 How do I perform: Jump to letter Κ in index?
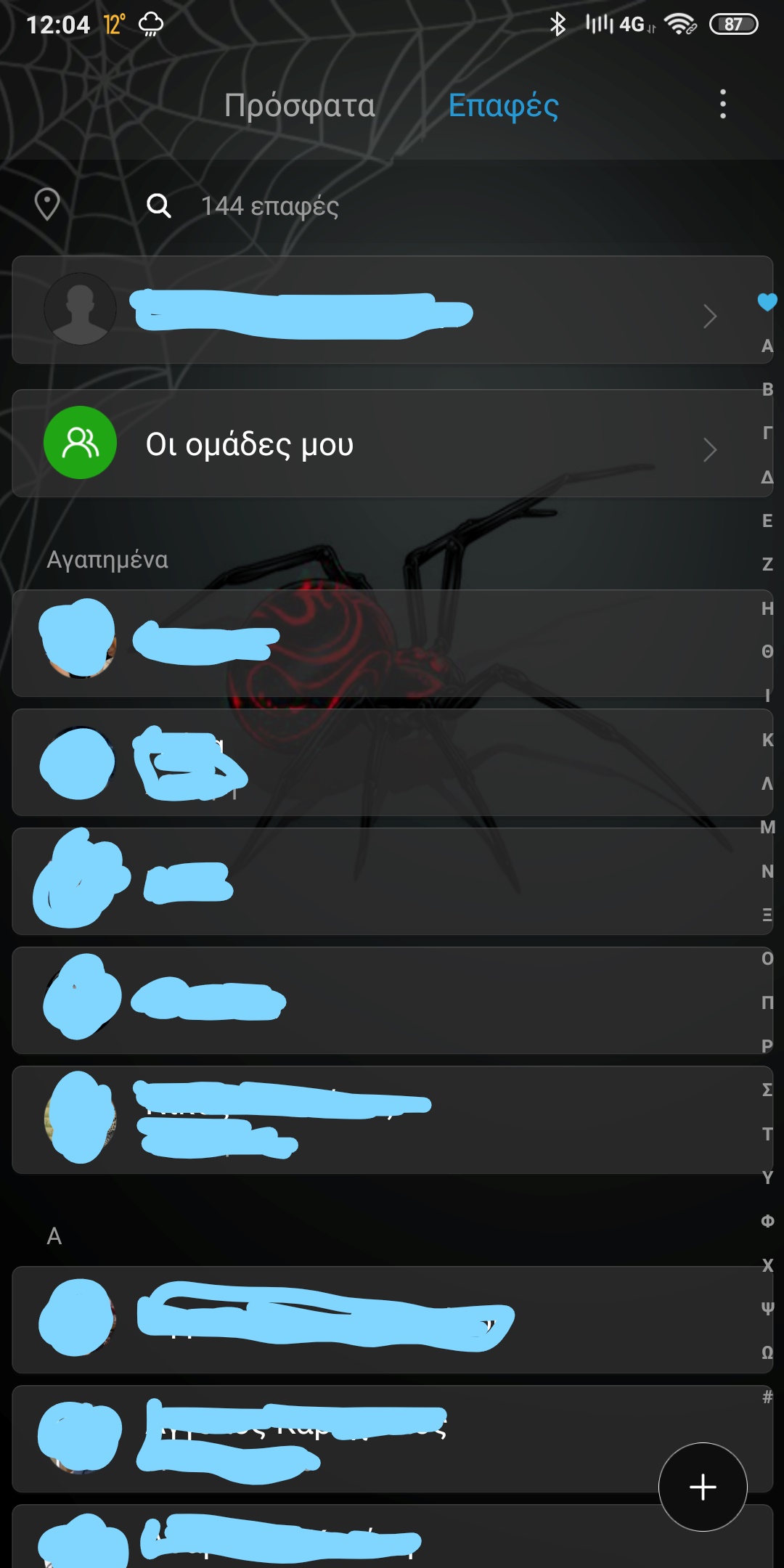pyautogui.click(x=767, y=740)
